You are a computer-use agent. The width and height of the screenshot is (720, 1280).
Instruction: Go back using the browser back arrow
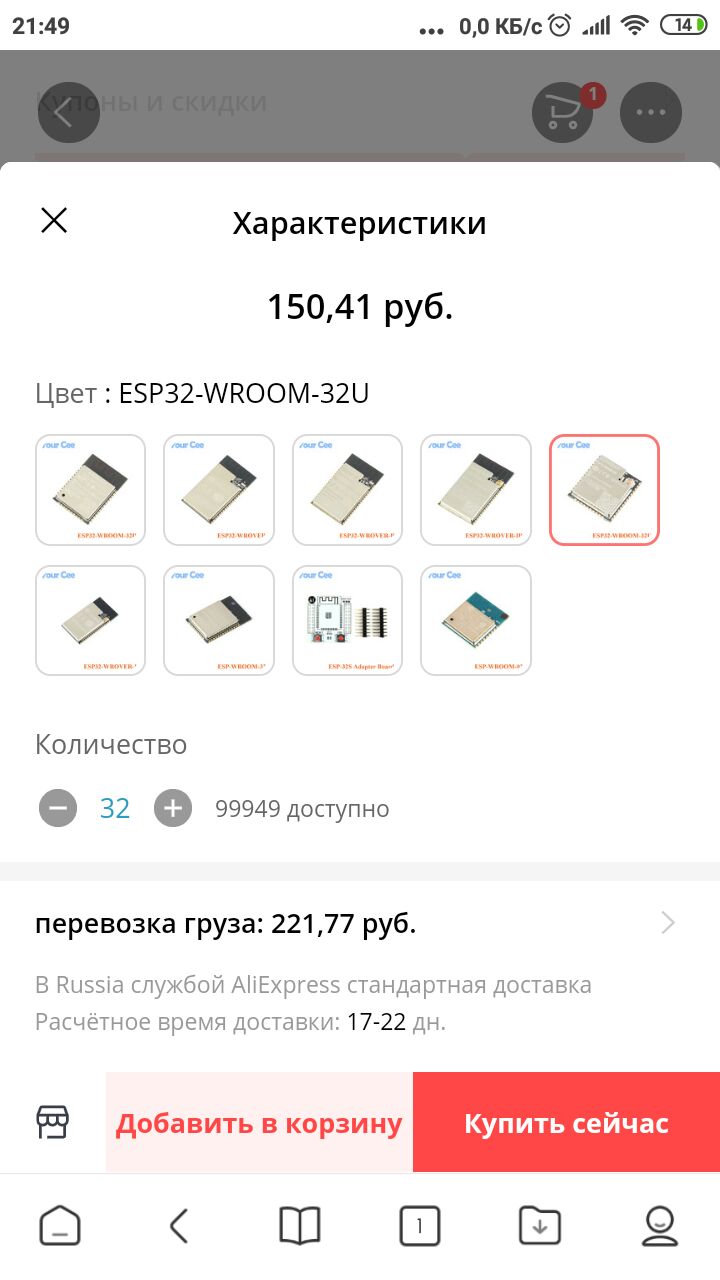[x=179, y=1225]
